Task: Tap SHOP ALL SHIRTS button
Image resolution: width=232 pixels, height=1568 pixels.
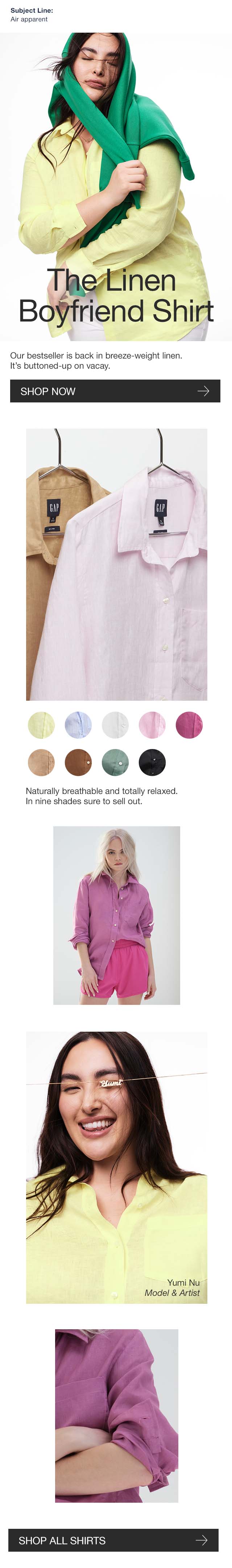Action: 113,1540
